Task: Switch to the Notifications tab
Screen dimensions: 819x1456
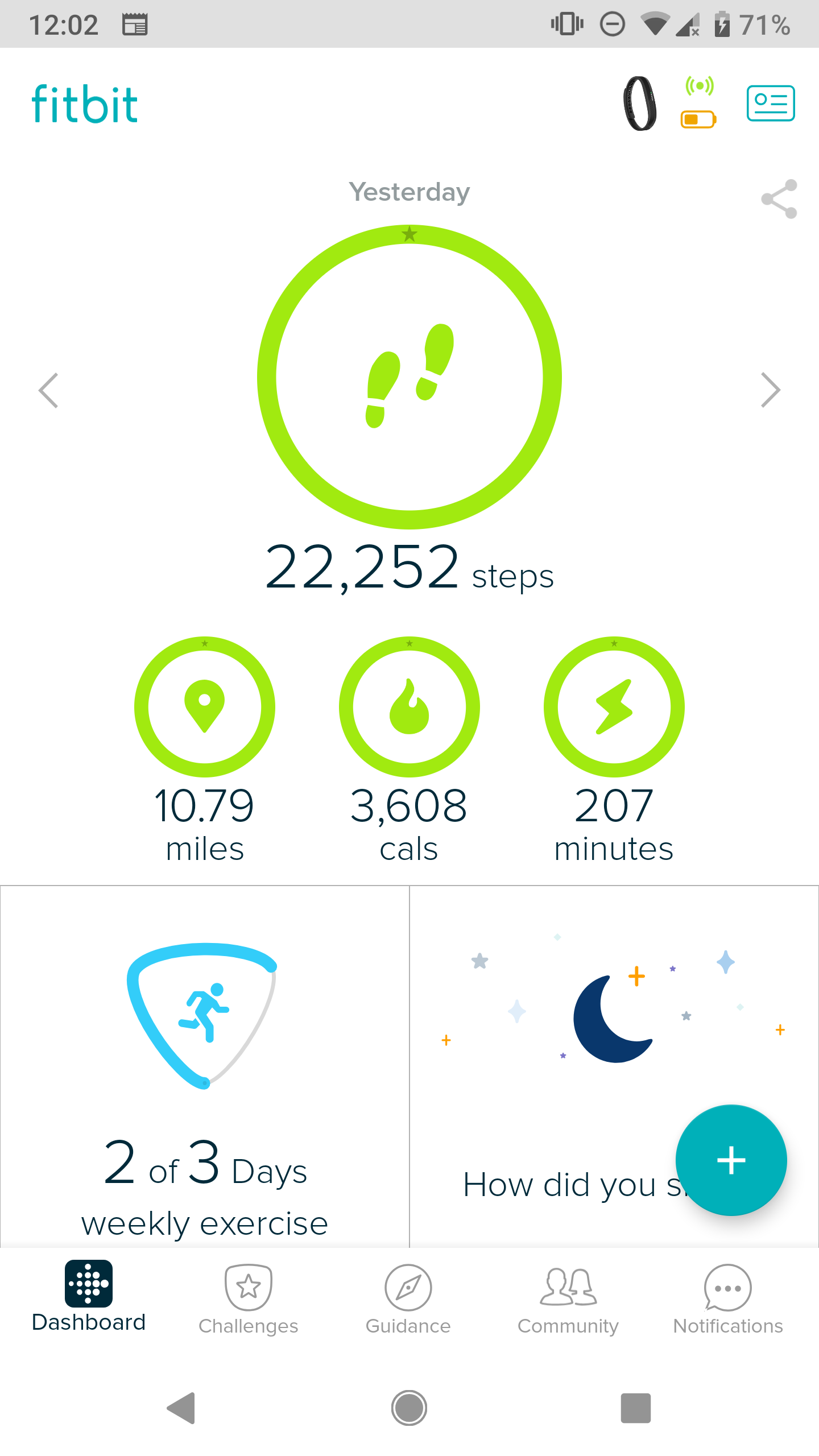Action: 728,1300
